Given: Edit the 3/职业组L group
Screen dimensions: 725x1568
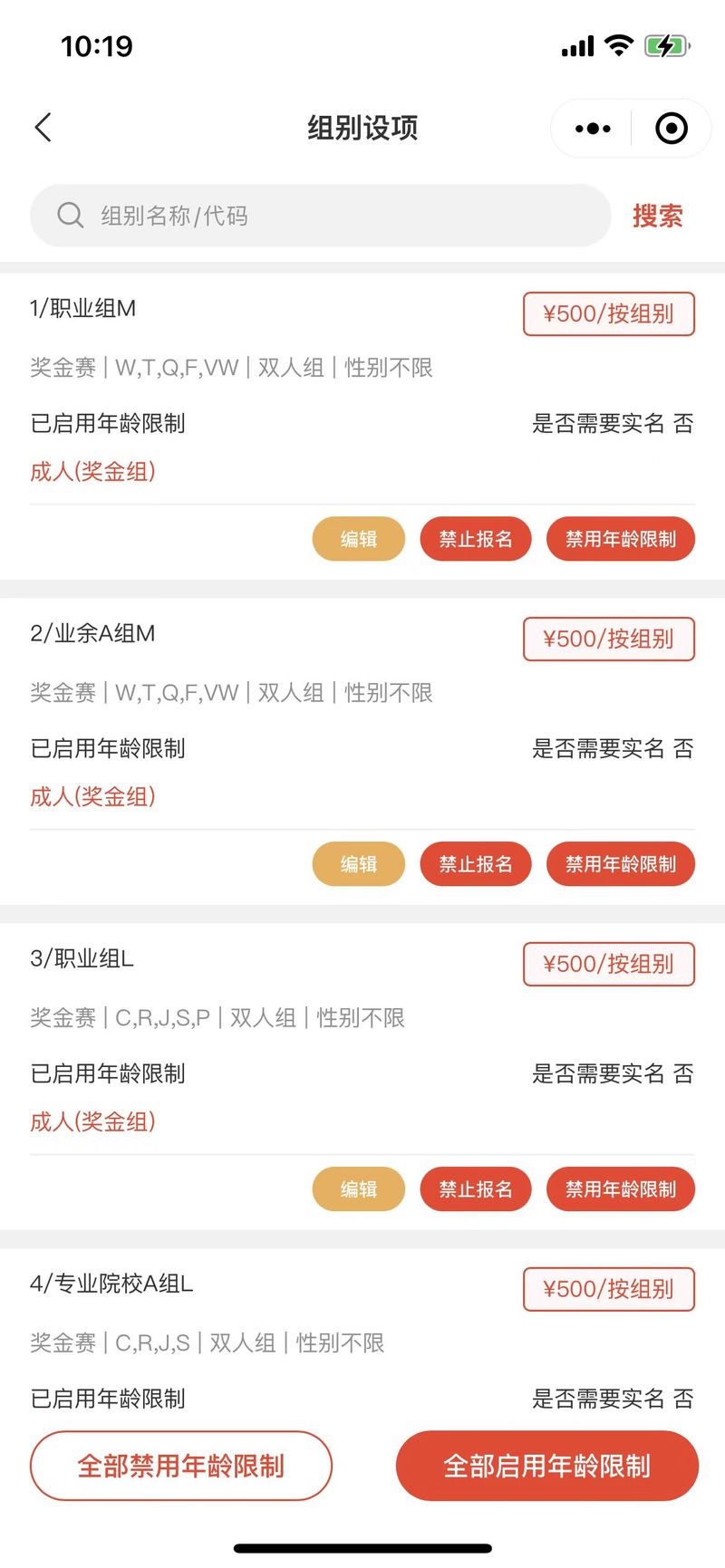Looking at the screenshot, I should [359, 1189].
